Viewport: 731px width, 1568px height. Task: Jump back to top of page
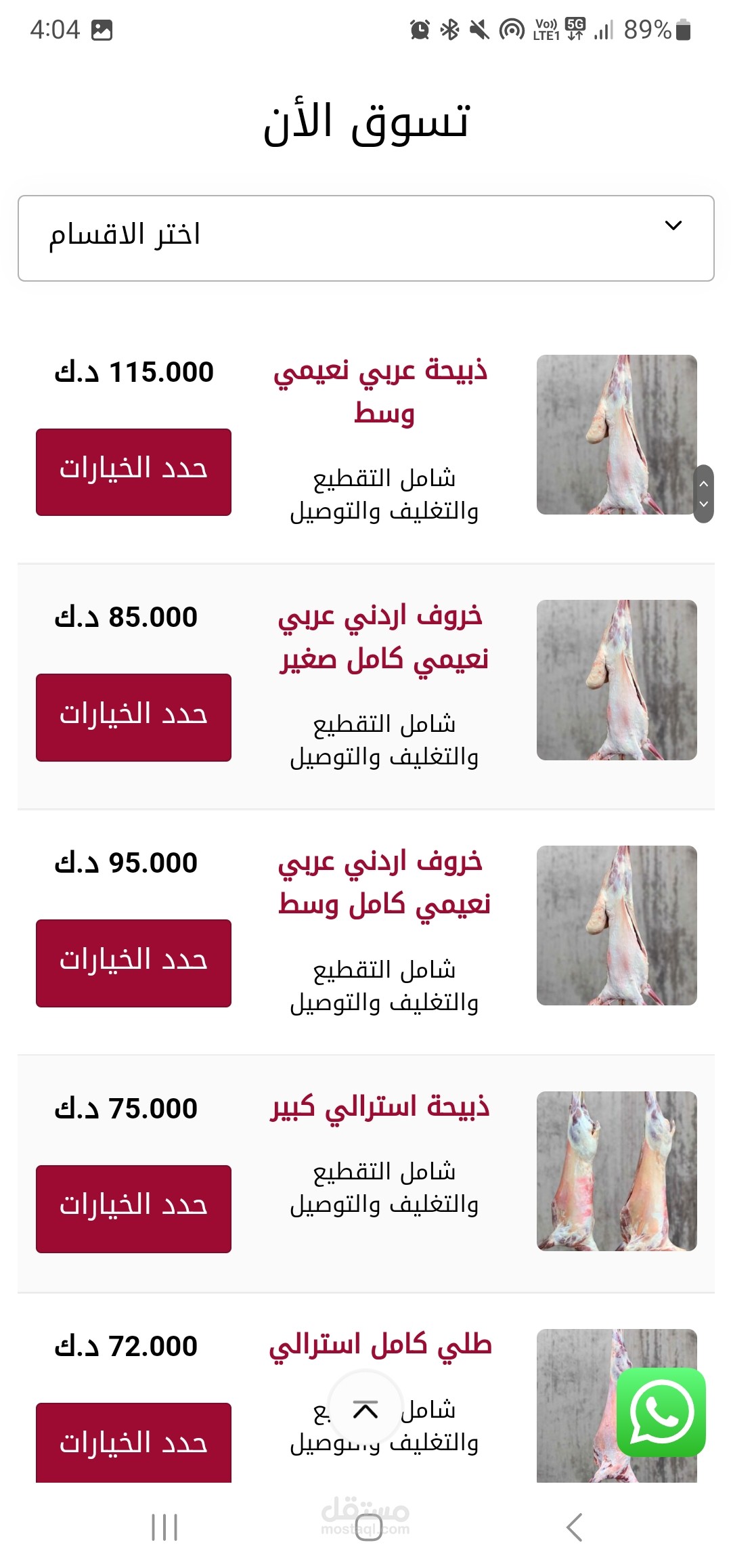pyautogui.click(x=365, y=1410)
